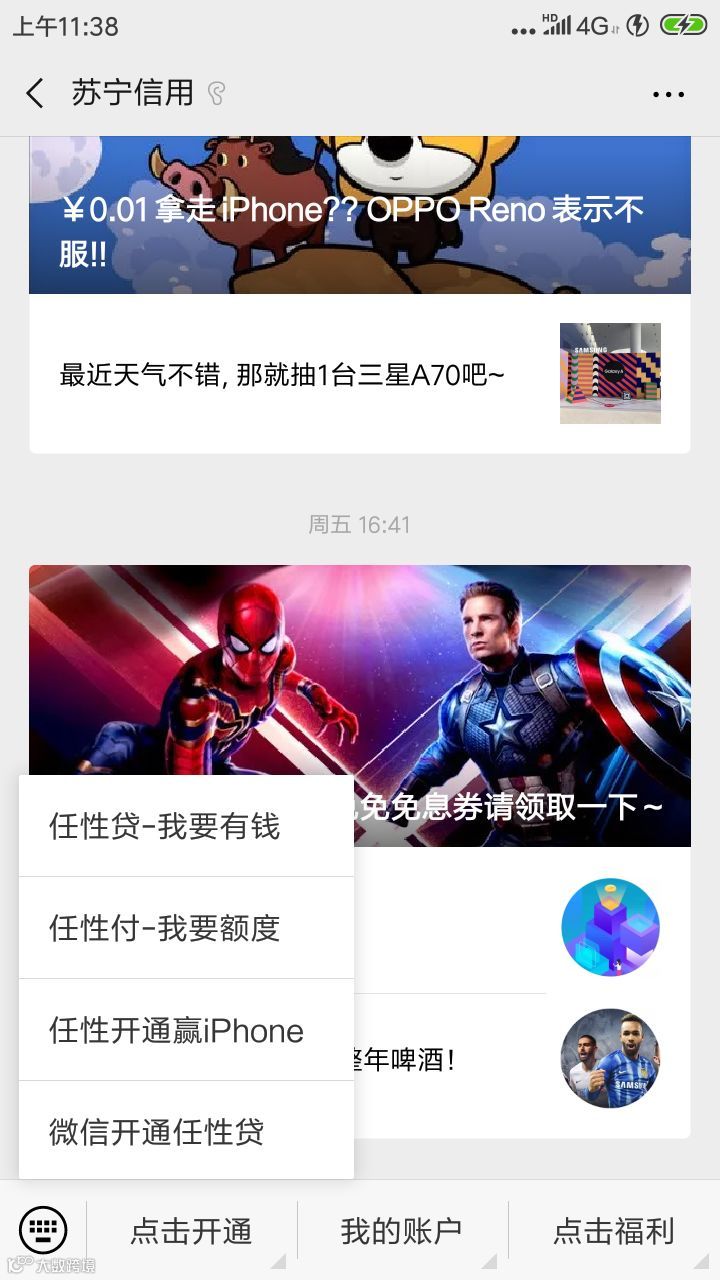Tap the 点击开通 bottom menu
The width and height of the screenshot is (720, 1280).
(191, 1231)
